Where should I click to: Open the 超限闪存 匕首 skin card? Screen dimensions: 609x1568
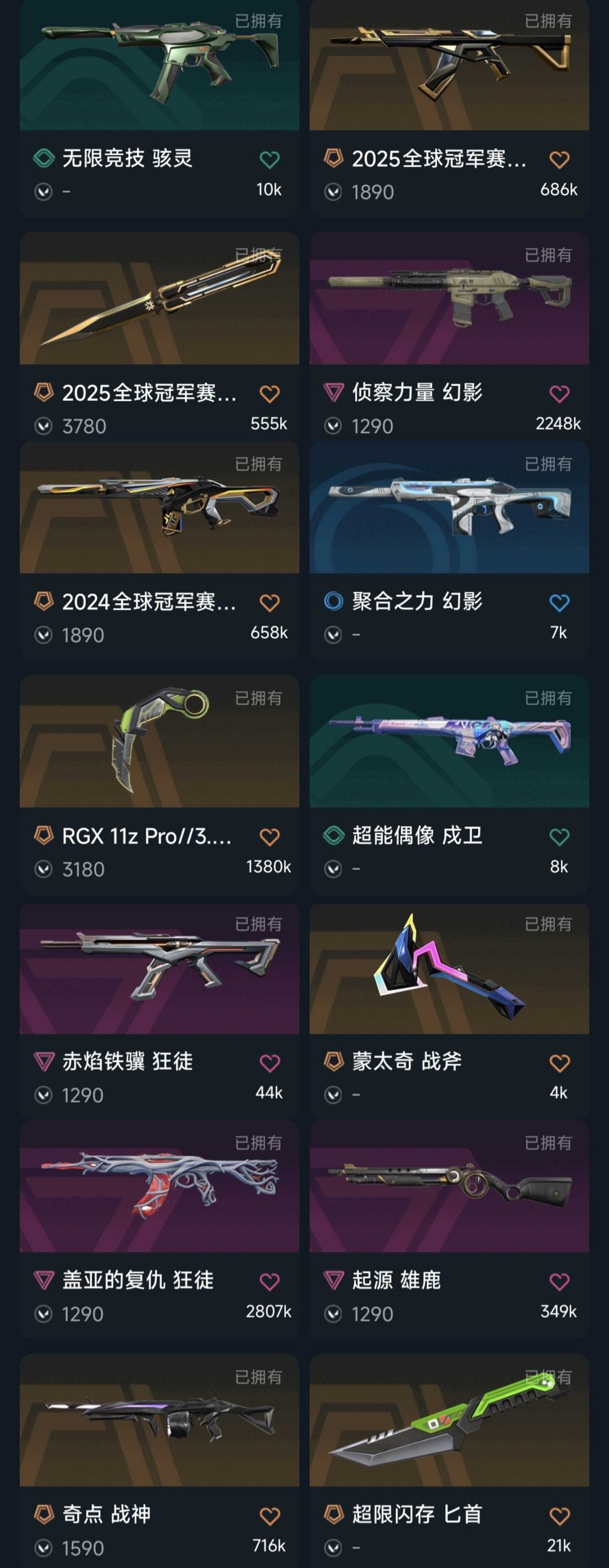tap(449, 1460)
